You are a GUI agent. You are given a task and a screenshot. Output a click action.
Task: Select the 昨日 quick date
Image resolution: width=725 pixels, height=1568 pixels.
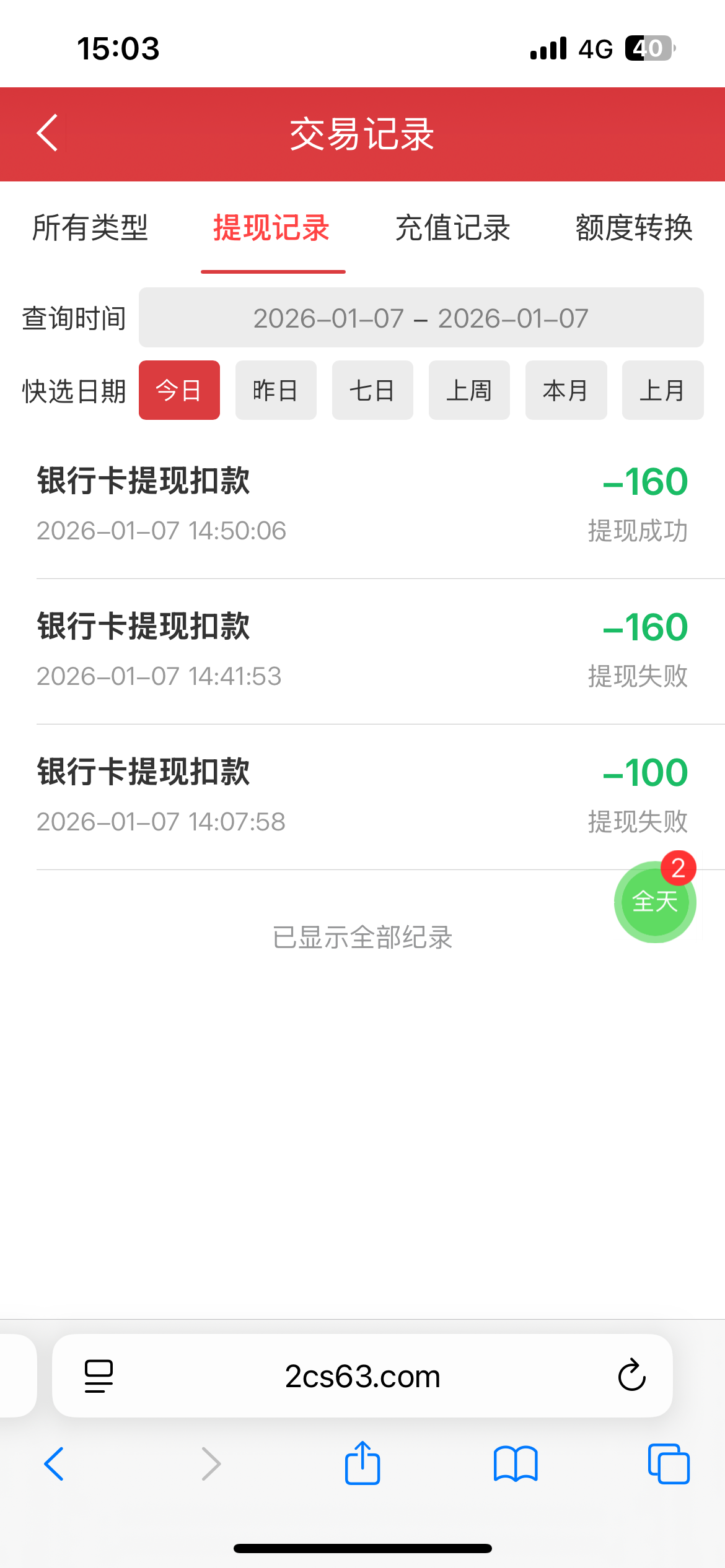pos(276,390)
